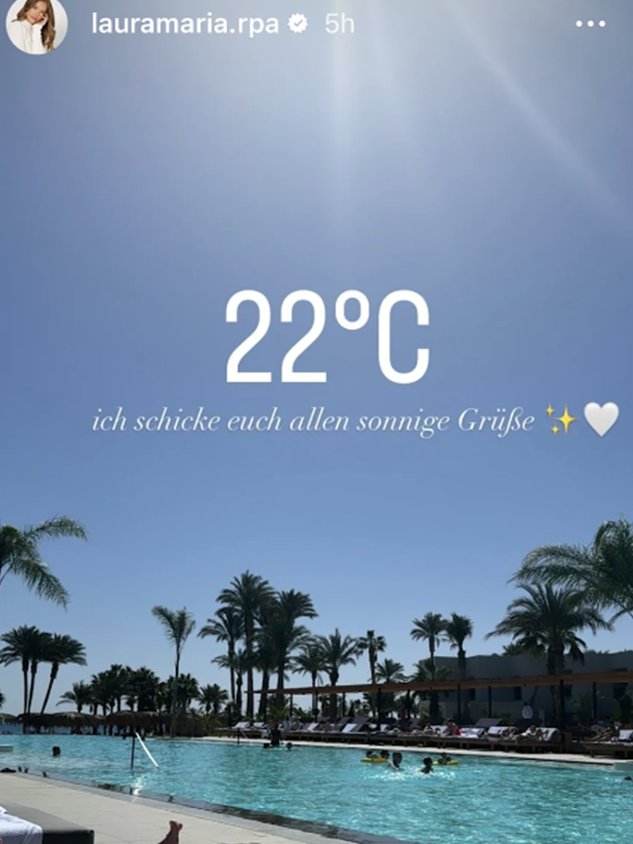Open the three-dot story options menu
Screen dimensions: 633x844
[x=591, y=24]
